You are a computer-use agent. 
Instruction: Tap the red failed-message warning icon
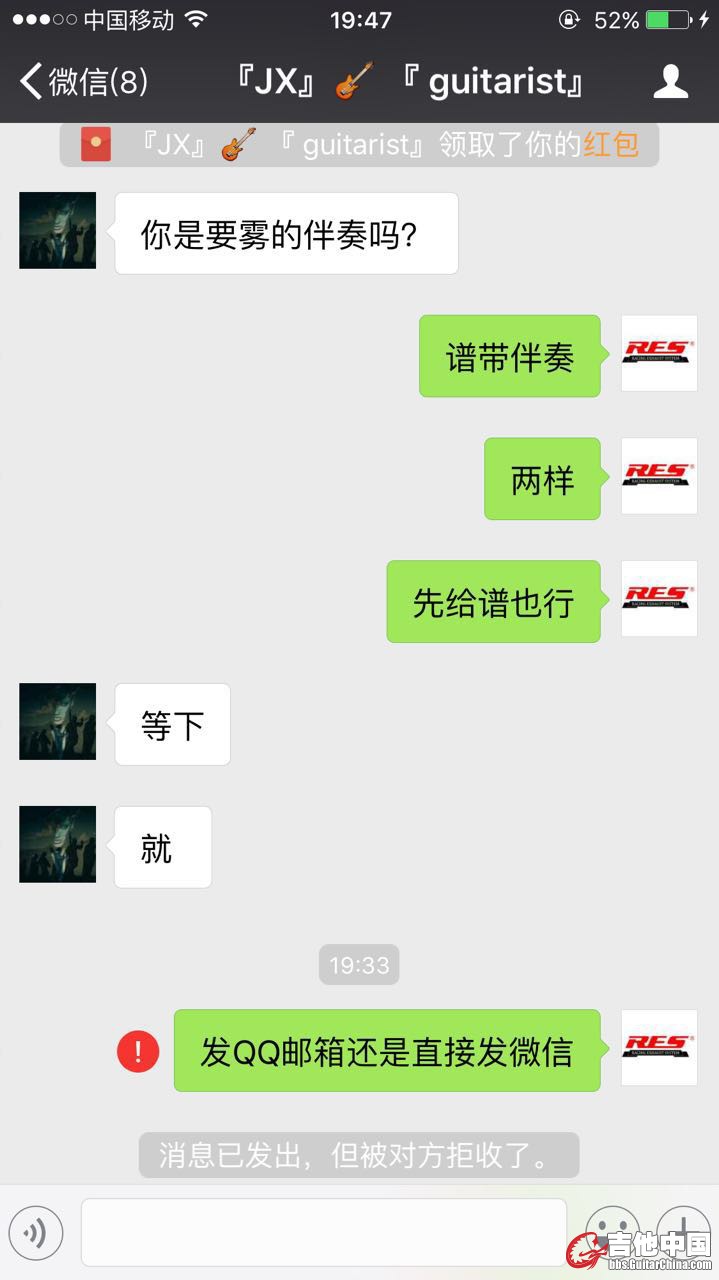pyautogui.click(x=138, y=1051)
